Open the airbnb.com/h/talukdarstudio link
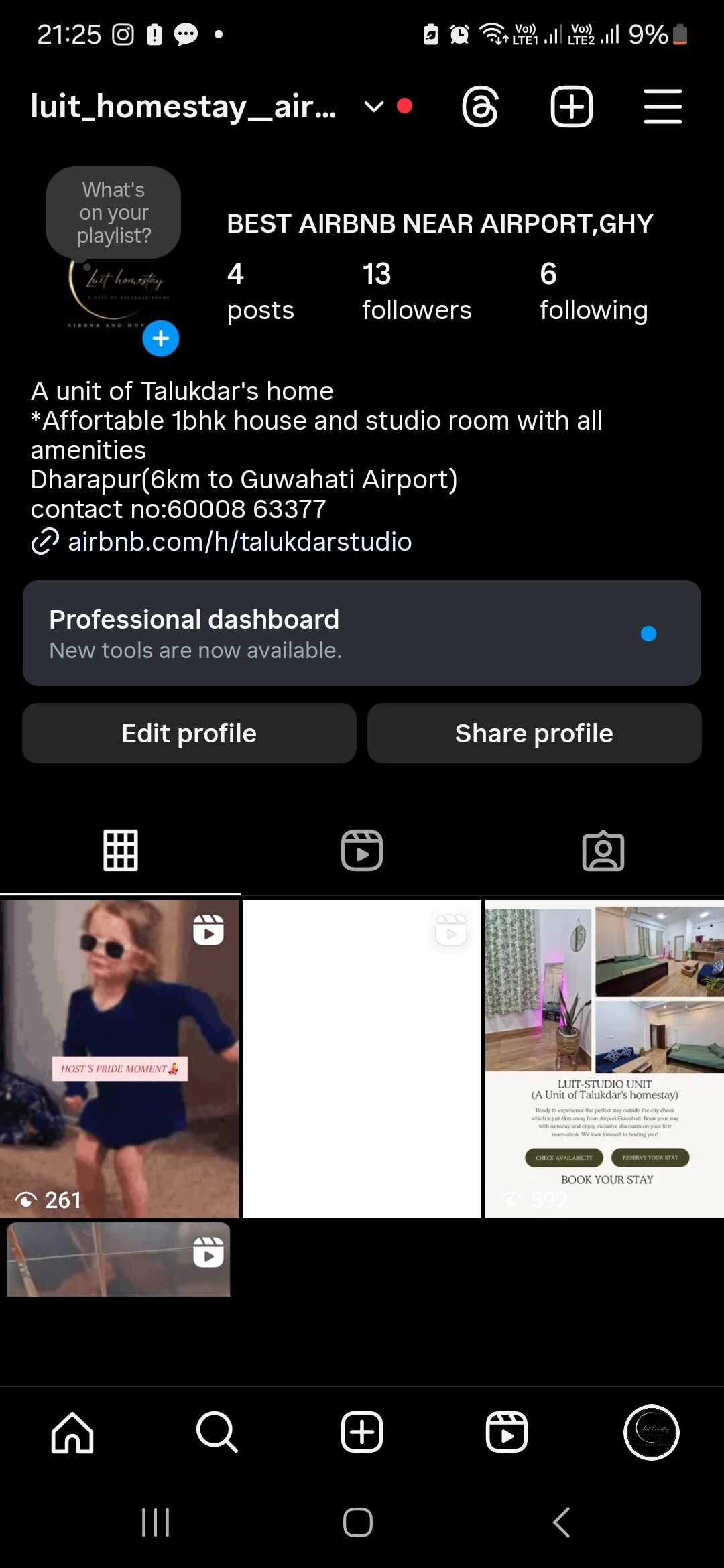This screenshot has height=1568, width=724. [x=239, y=541]
